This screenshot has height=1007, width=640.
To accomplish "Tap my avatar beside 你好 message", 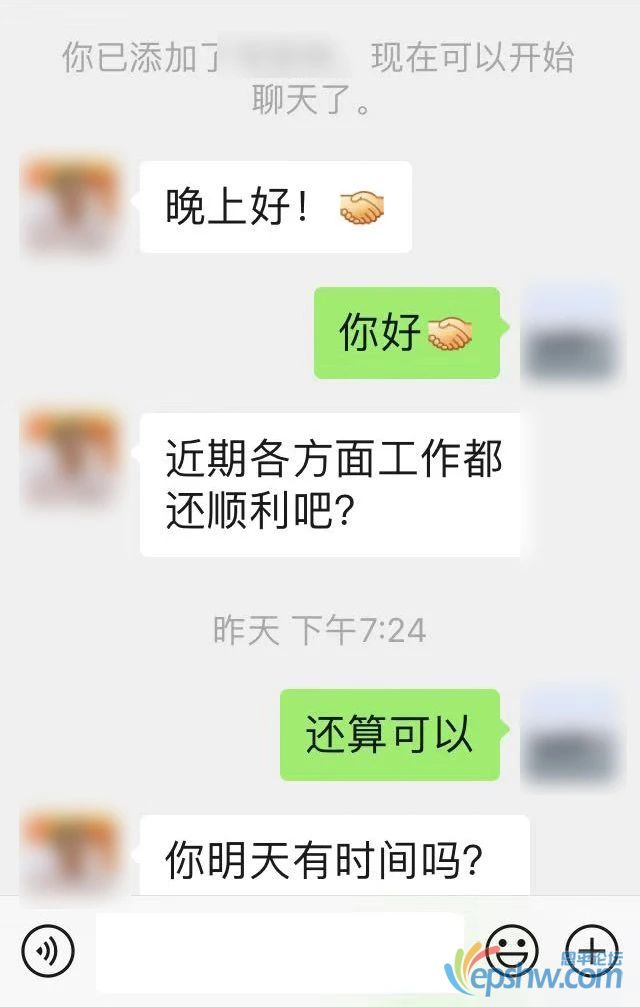I will [x=570, y=332].
